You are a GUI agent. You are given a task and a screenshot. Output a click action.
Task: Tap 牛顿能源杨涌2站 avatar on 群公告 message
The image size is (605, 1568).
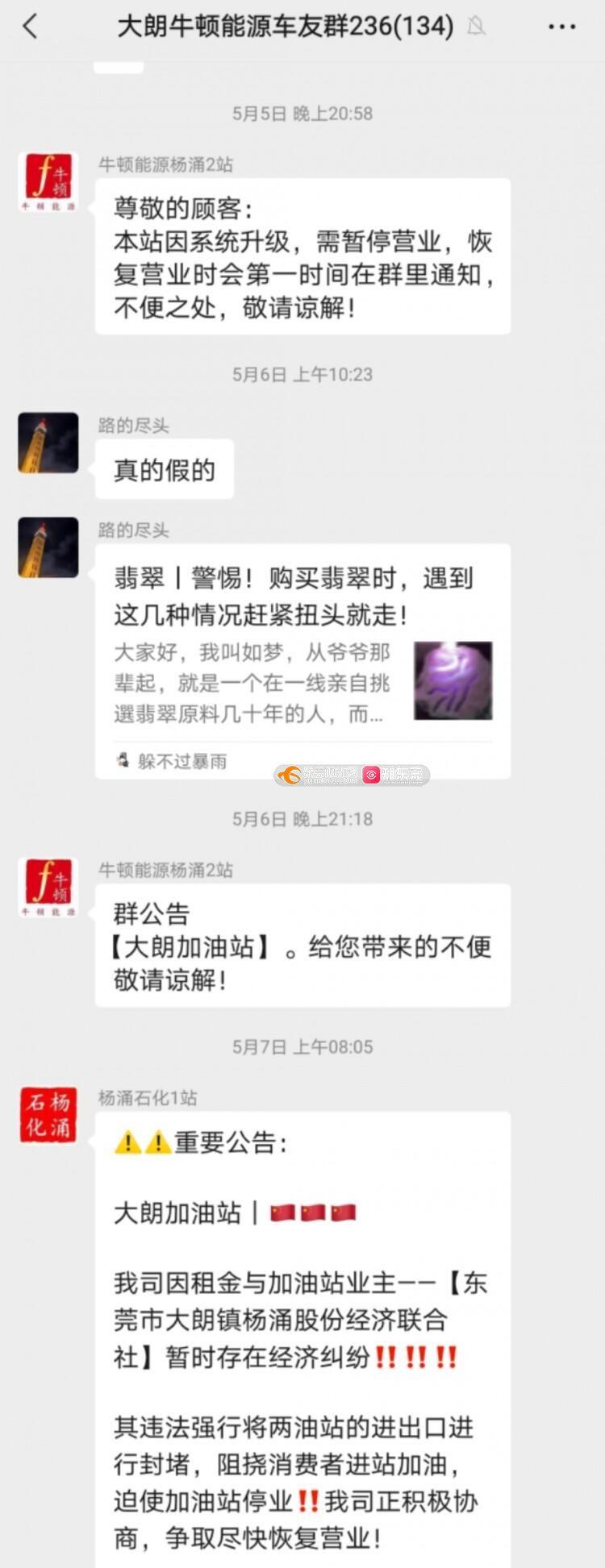[48, 888]
